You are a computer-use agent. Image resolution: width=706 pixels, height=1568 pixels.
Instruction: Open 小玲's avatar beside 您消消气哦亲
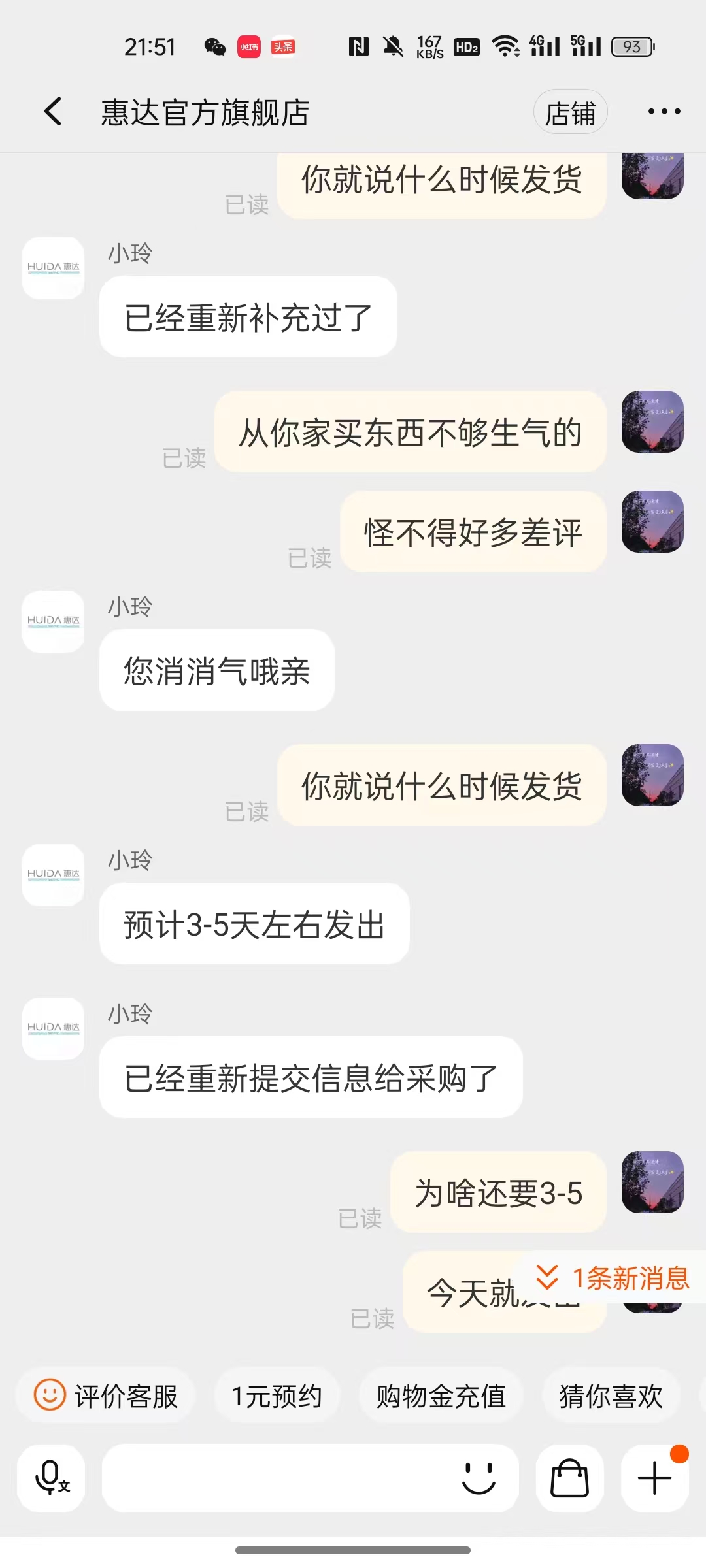[53, 621]
